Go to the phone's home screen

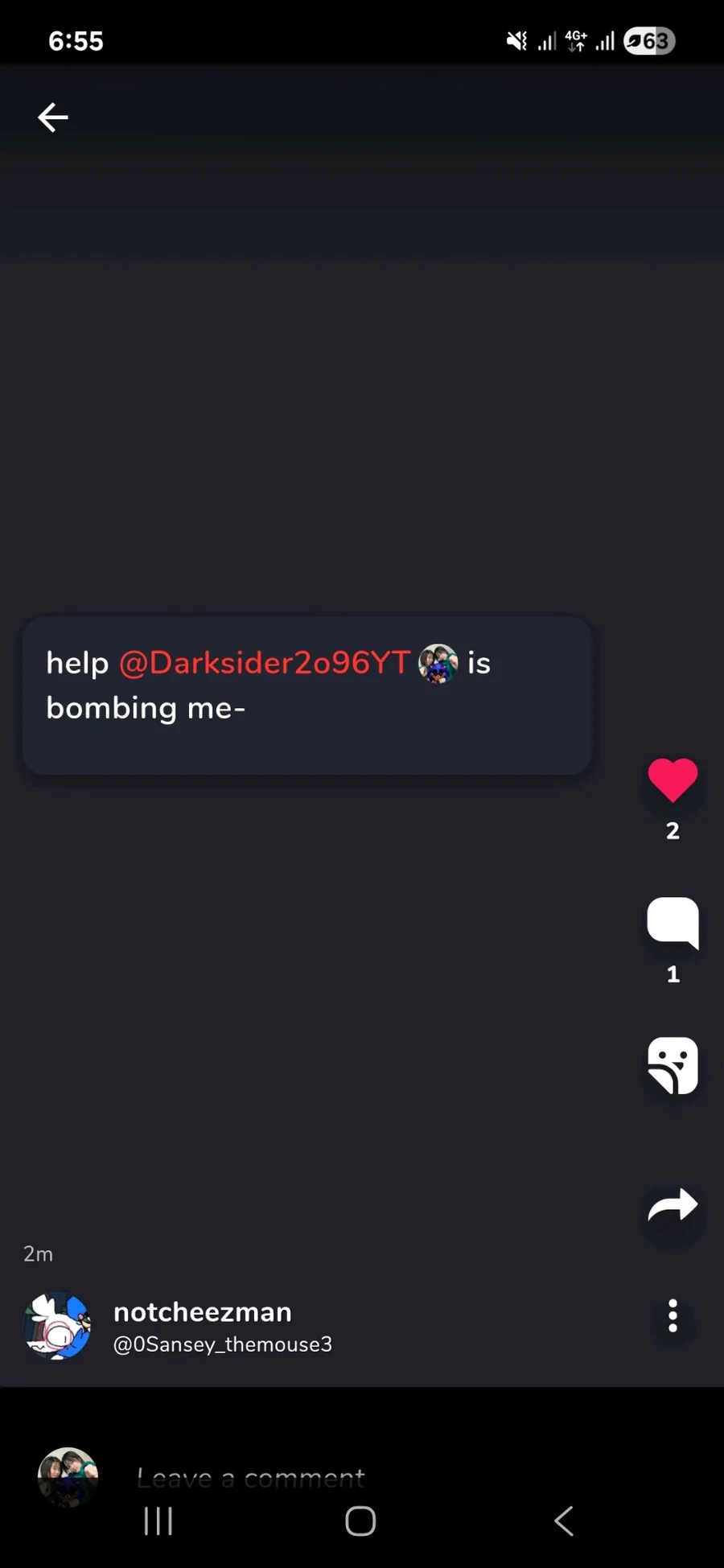click(360, 1521)
